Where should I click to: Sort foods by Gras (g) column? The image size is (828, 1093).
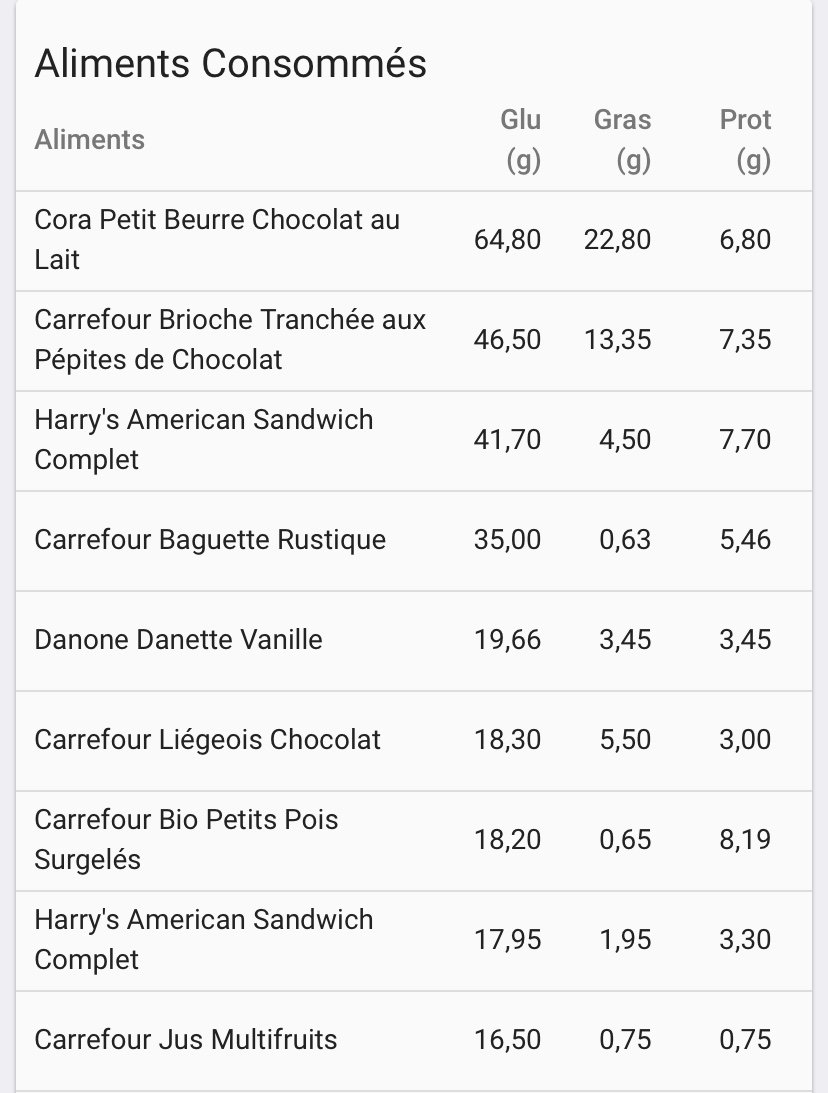pyautogui.click(x=622, y=140)
